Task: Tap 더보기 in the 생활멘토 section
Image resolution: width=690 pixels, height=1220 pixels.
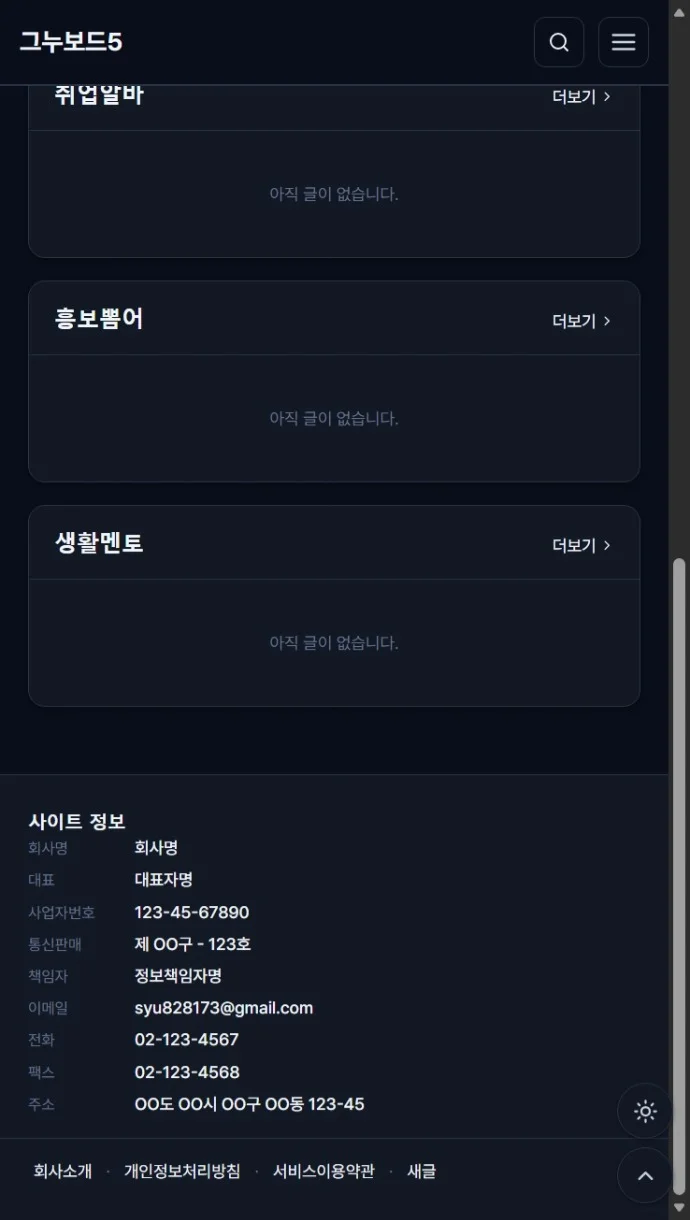Action: click(x=582, y=545)
